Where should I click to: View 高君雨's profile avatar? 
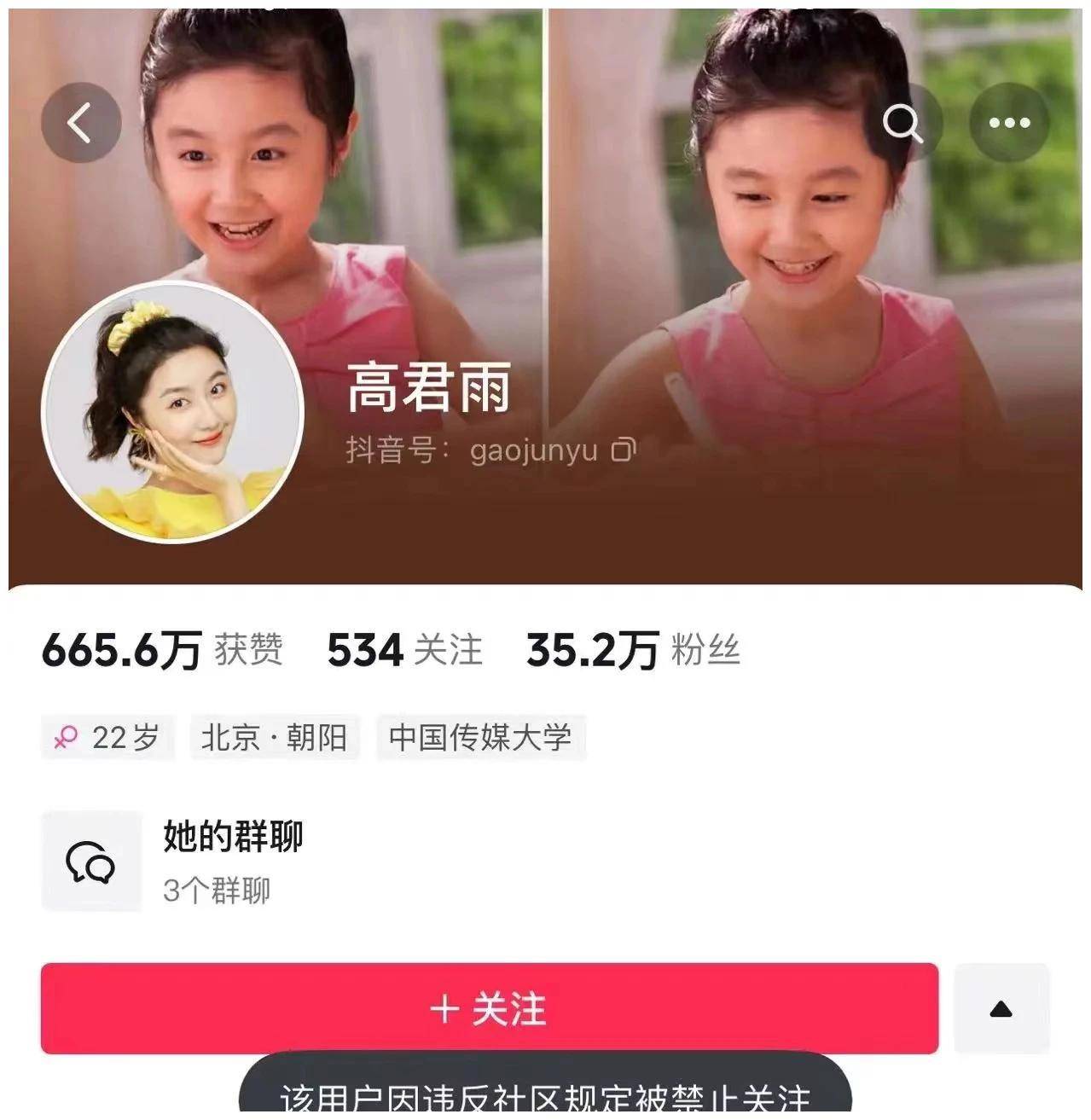pyautogui.click(x=173, y=412)
